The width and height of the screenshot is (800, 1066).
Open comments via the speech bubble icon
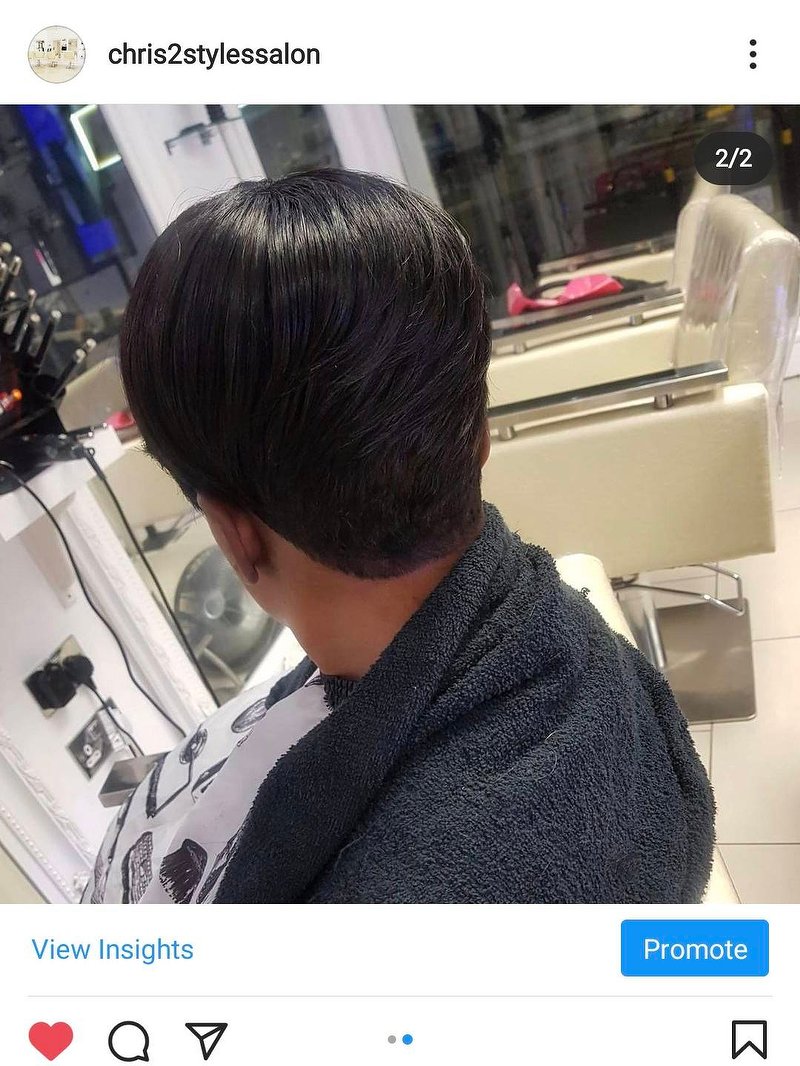click(128, 1040)
